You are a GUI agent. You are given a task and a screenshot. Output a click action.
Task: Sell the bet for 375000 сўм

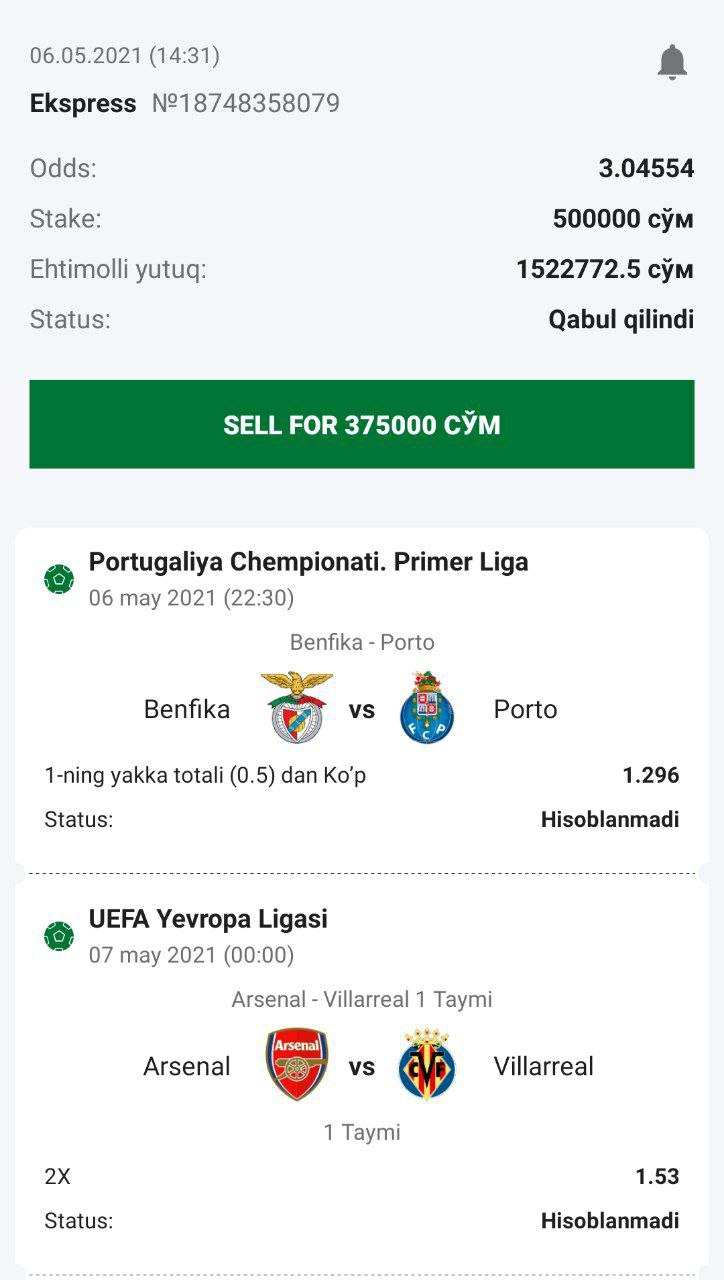(361, 424)
